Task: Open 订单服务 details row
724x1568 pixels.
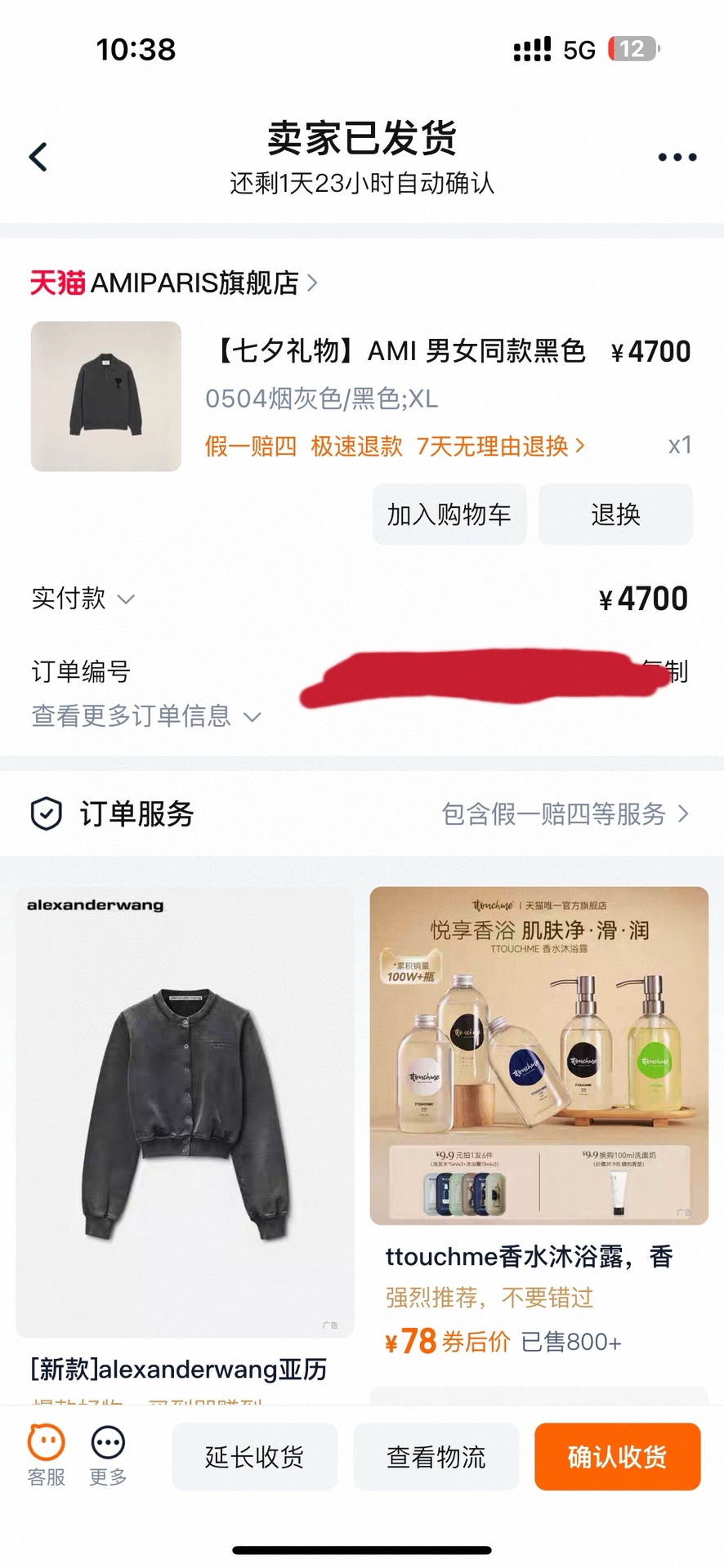Action: [361, 813]
